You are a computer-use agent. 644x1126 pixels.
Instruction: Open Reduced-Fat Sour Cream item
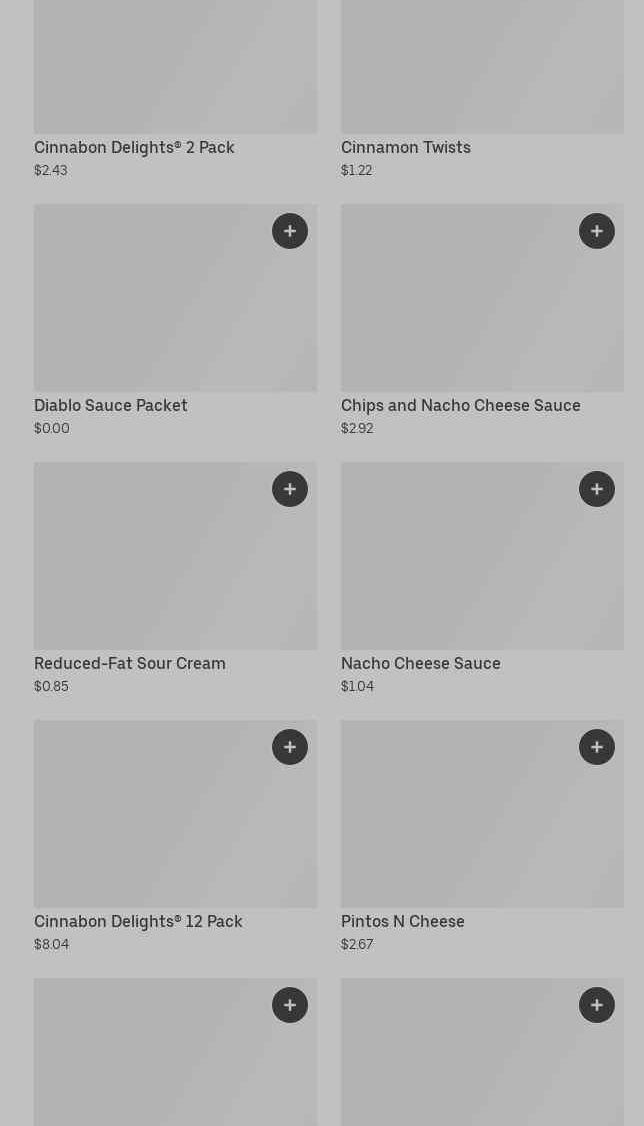click(x=130, y=664)
